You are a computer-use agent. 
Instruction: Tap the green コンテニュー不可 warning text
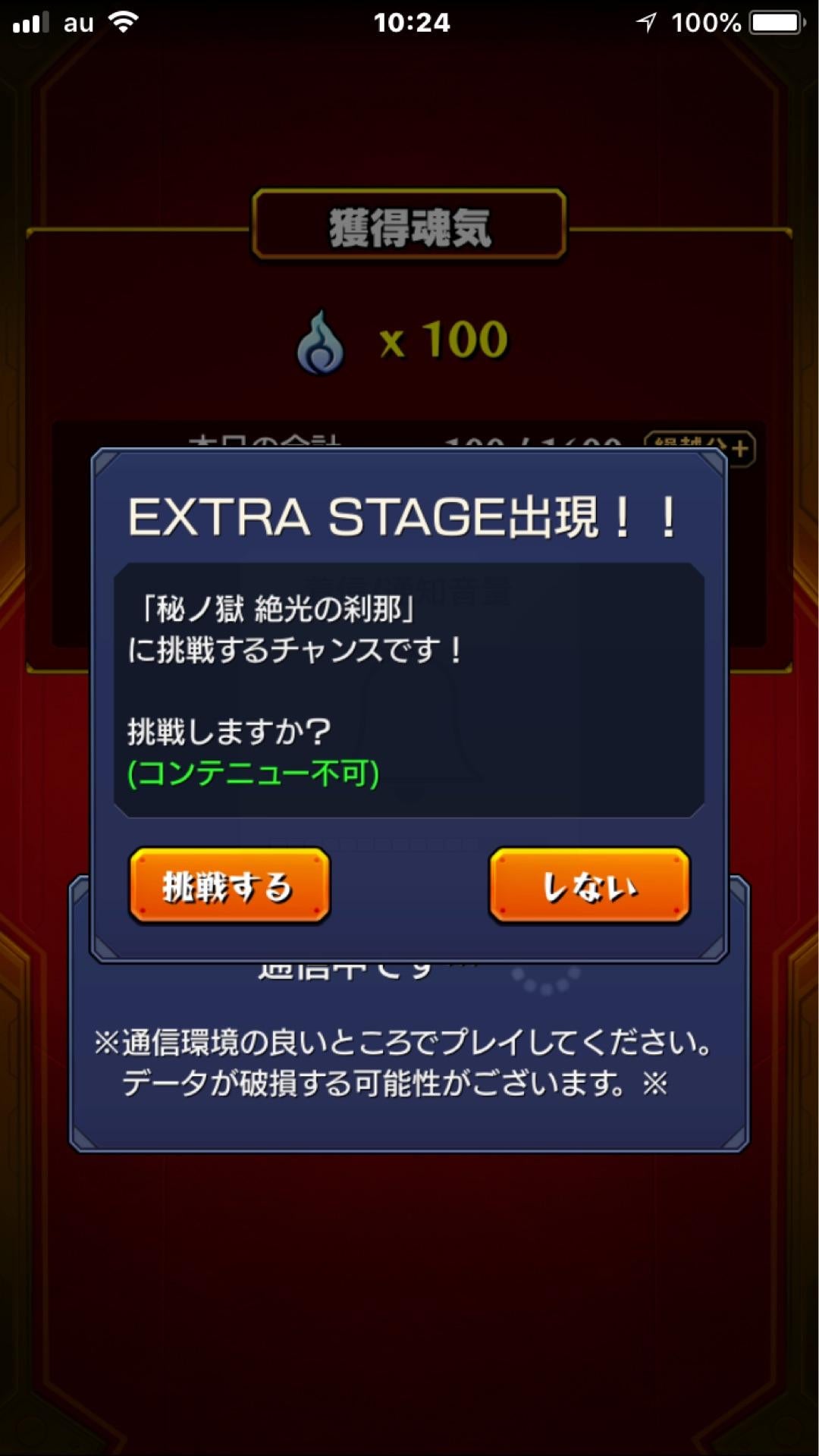(253, 773)
